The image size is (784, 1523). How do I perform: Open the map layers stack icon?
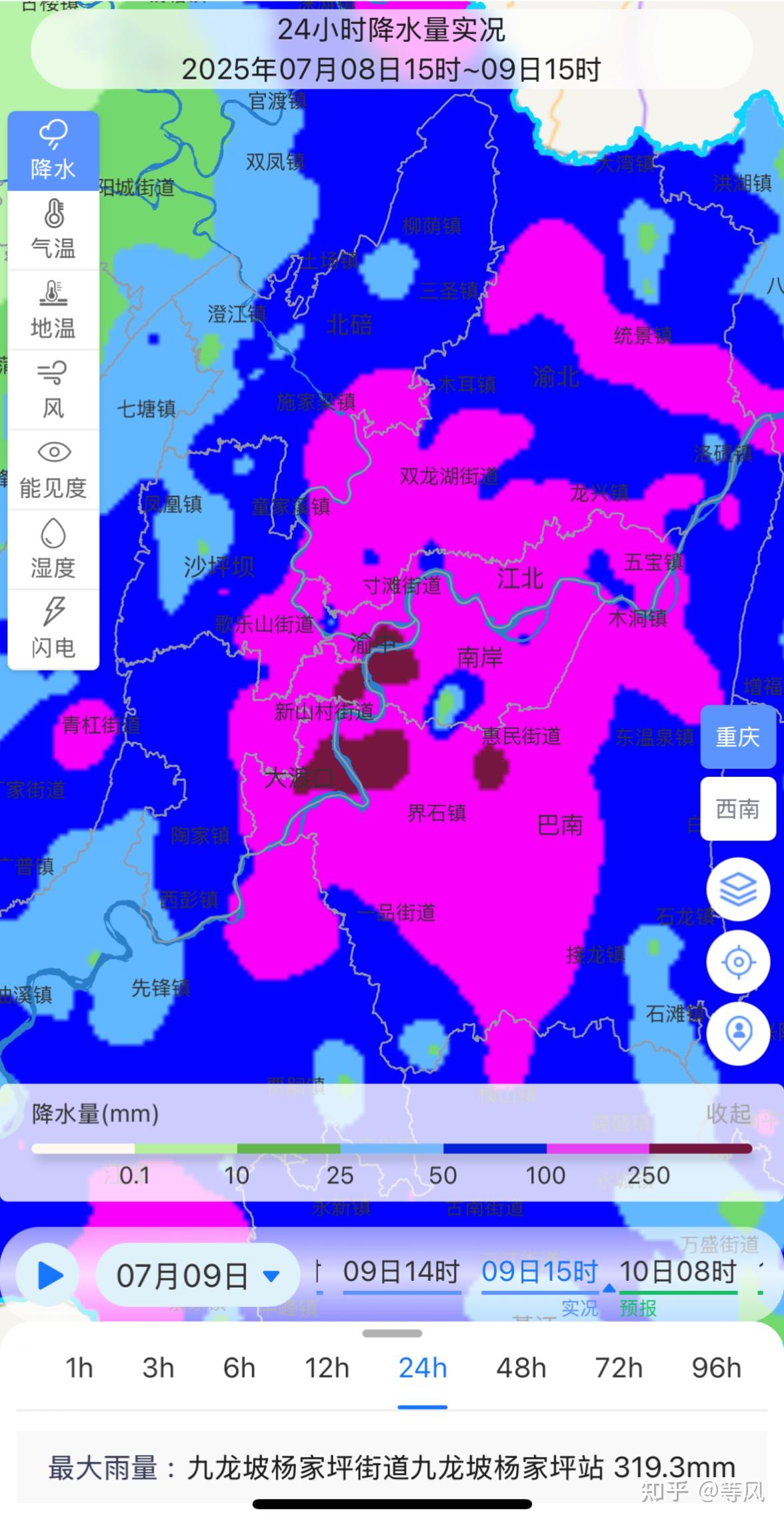739,890
